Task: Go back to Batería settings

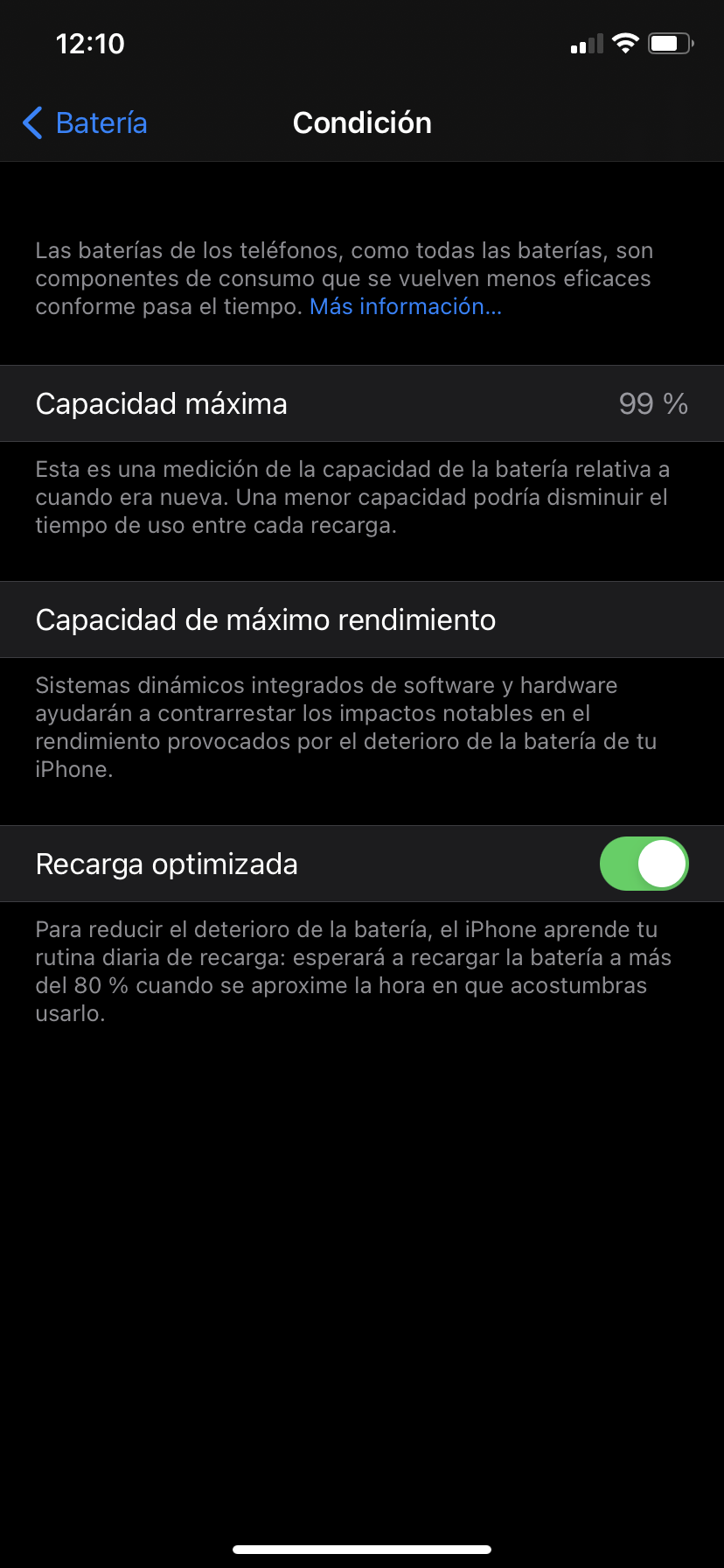Action: click(85, 123)
